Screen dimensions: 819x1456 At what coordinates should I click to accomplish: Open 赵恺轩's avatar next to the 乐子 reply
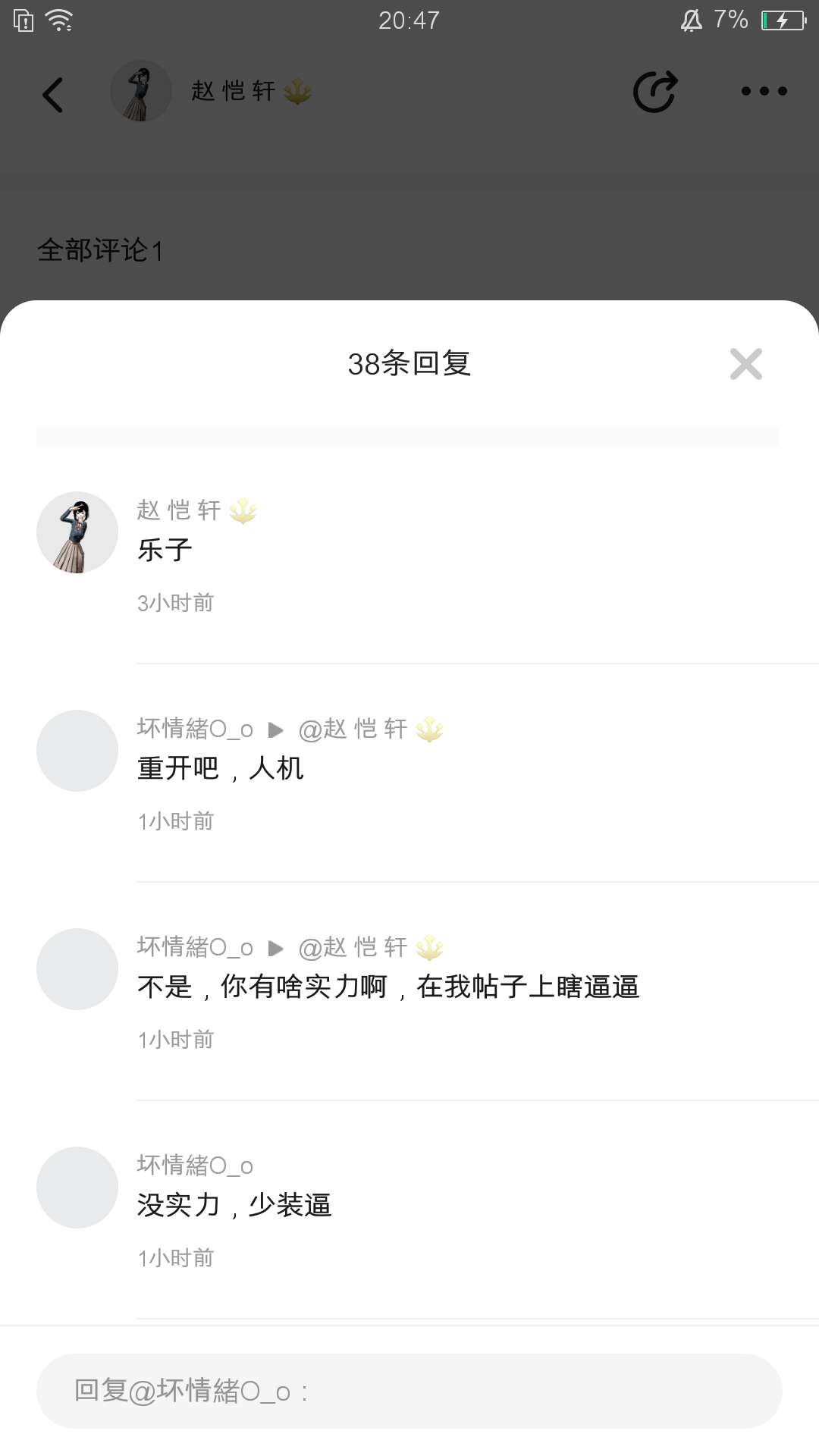click(x=77, y=532)
